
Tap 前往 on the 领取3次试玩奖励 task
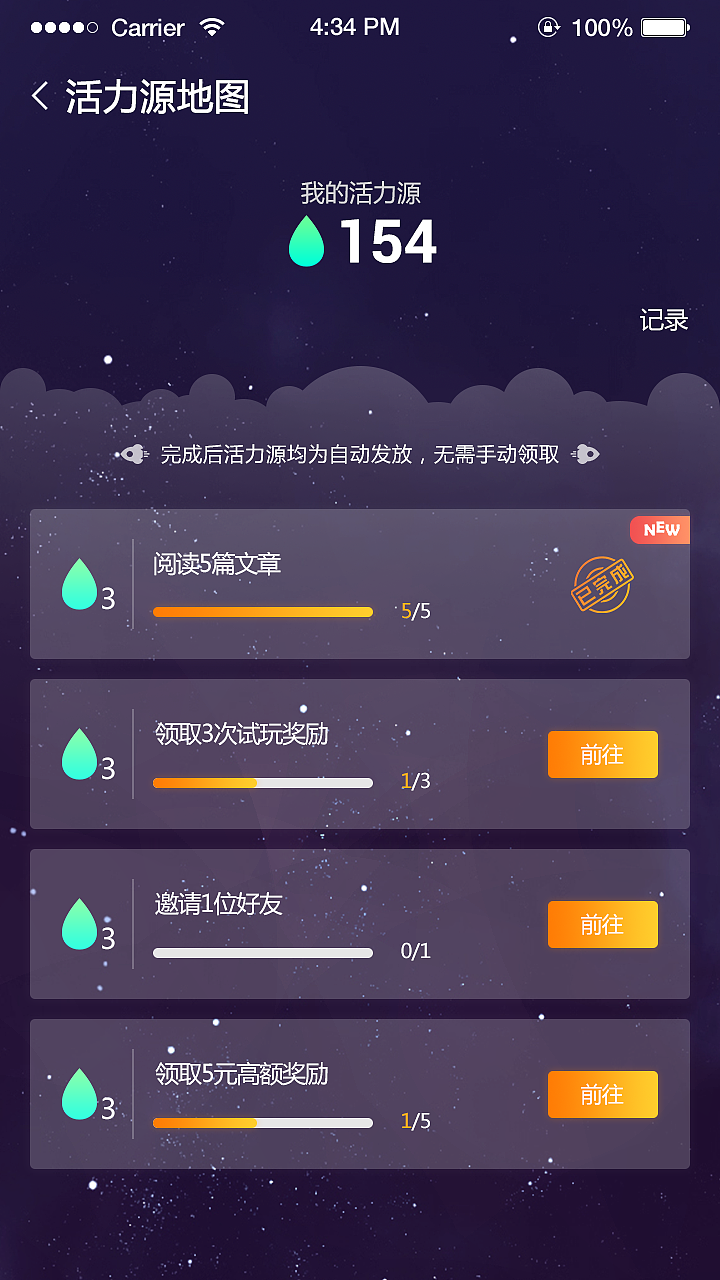point(602,754)
